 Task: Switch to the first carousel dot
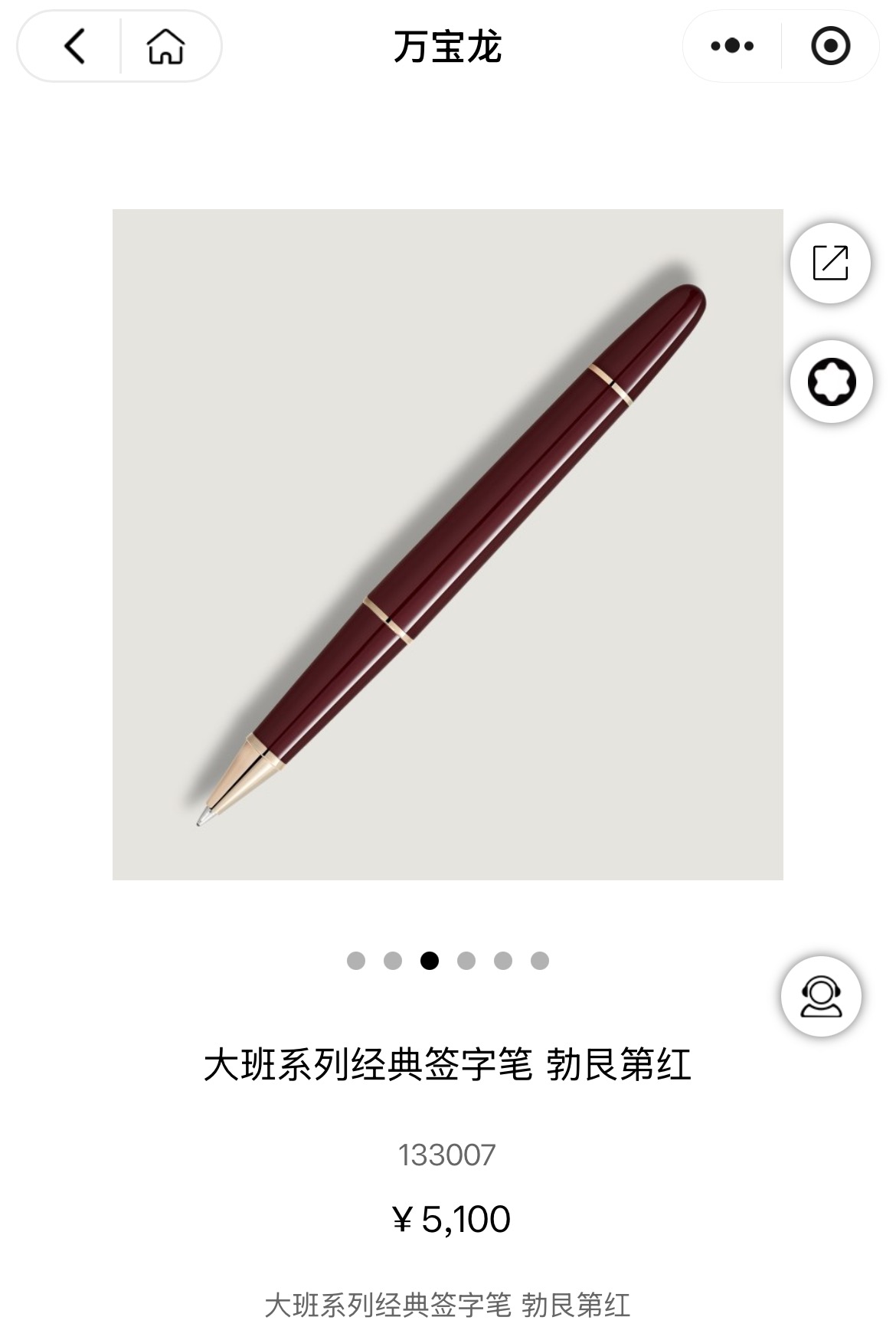[356, 958]
